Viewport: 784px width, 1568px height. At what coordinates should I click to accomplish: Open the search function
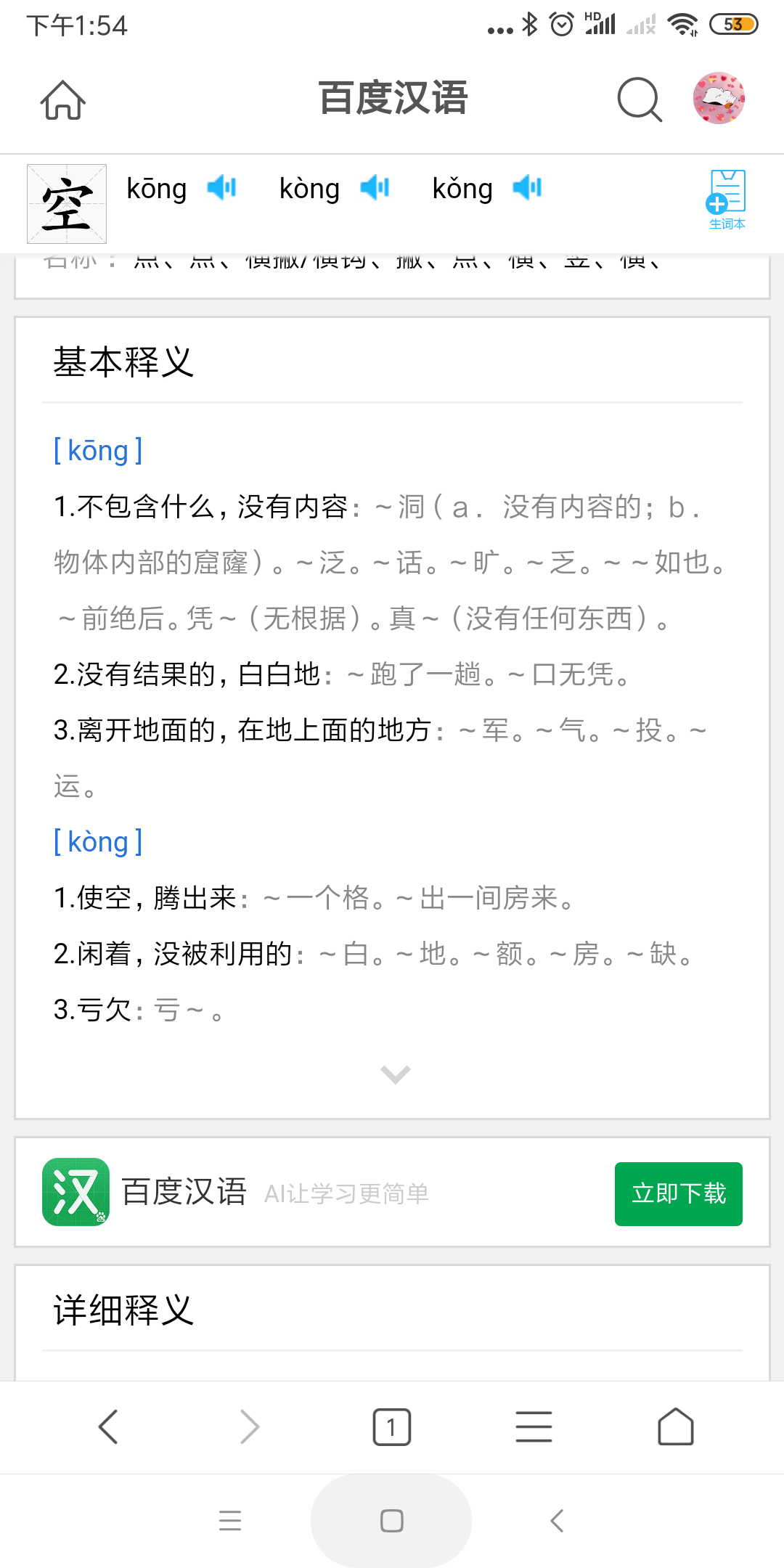click(640, 99)
